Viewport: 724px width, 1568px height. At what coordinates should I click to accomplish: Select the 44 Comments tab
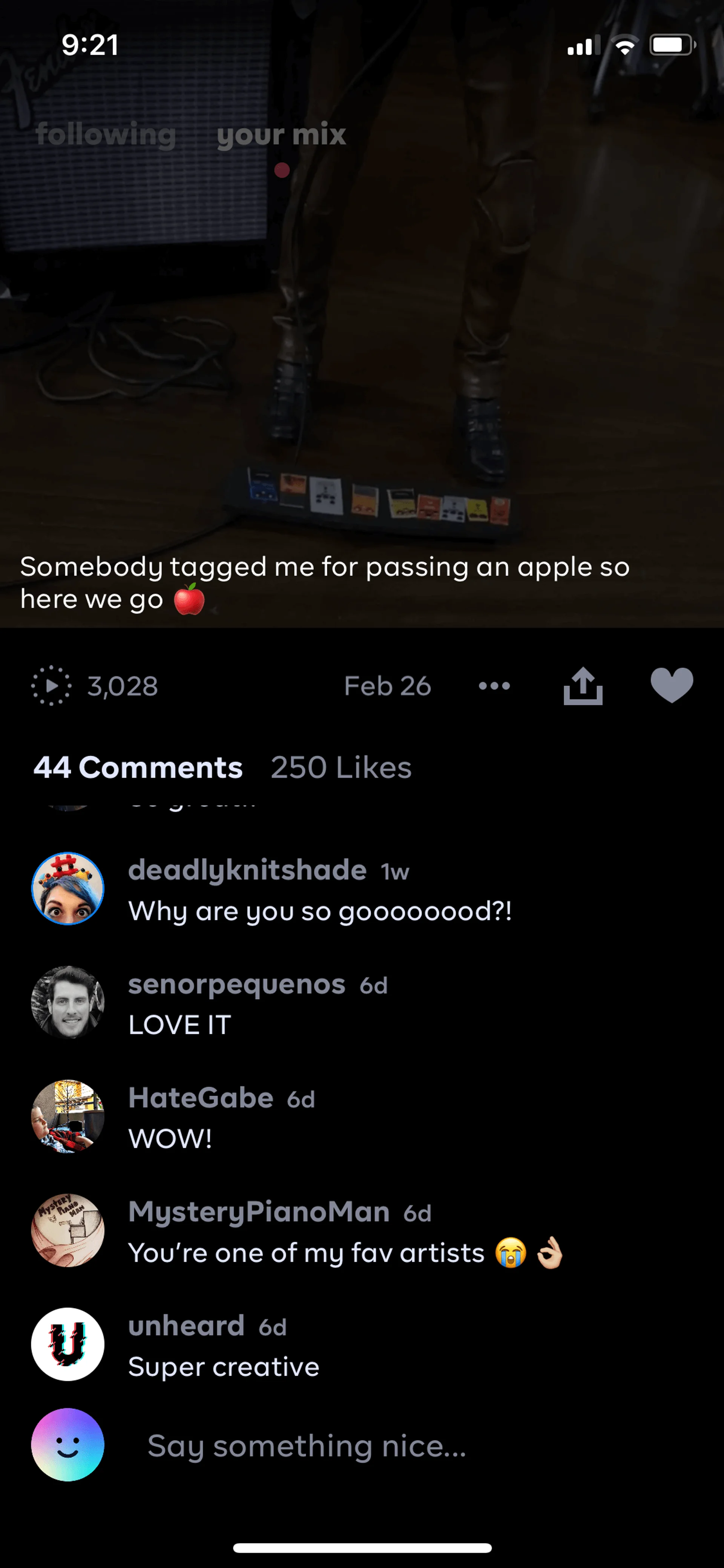coord(138,767)
